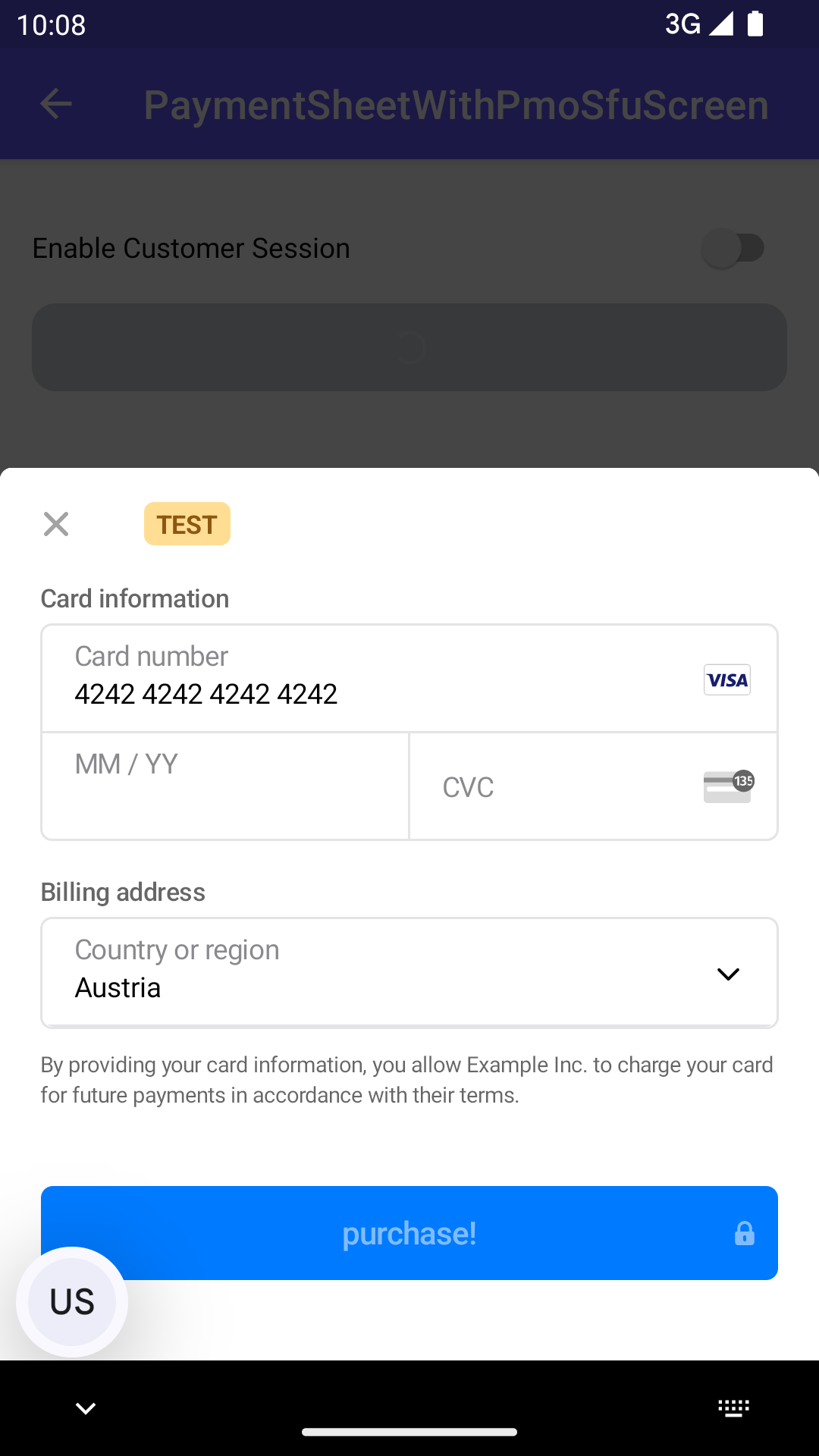Expand the Country or region dropdown
Viewport: 819px width, 1456px height.
point(409,973)
